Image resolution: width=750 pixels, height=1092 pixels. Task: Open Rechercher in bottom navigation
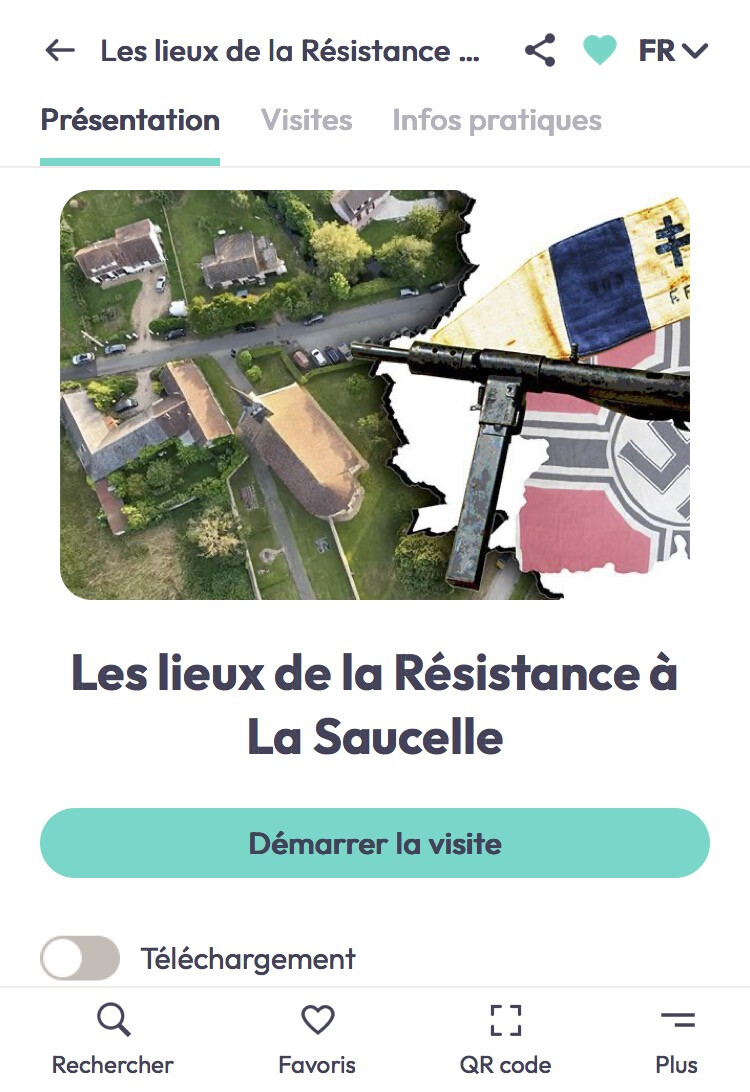(x=113, y=1040)
